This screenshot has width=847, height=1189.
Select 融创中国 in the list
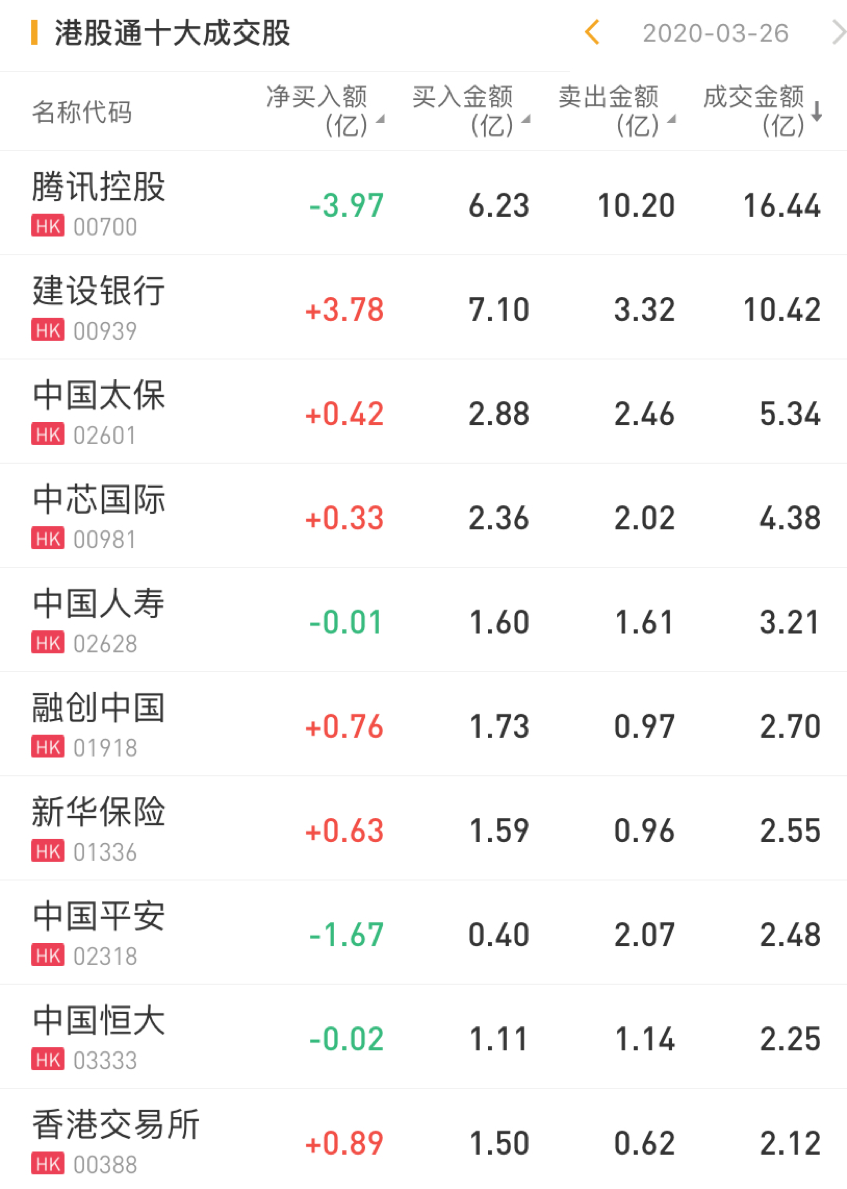pos(99,723)
